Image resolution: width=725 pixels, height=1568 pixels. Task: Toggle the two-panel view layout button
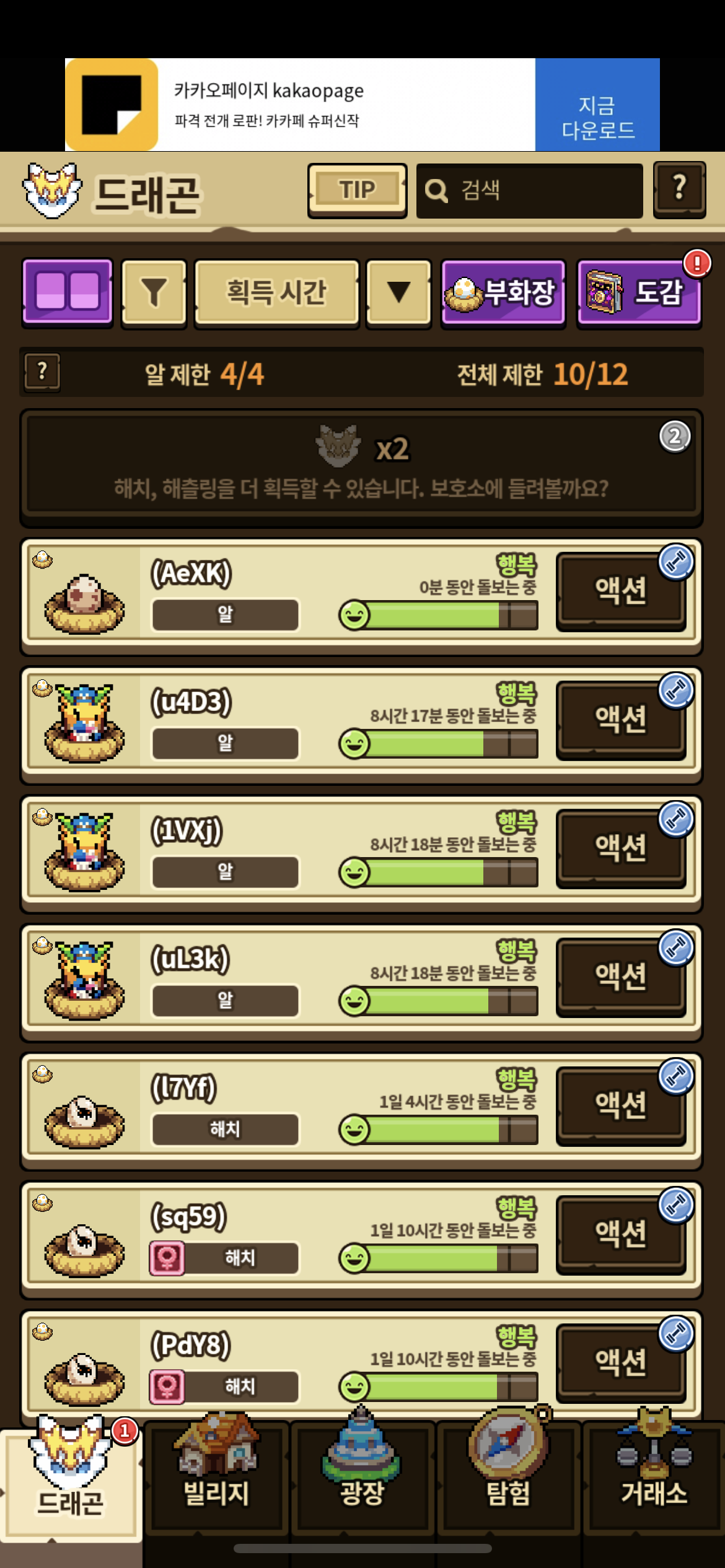click(68, 292)
